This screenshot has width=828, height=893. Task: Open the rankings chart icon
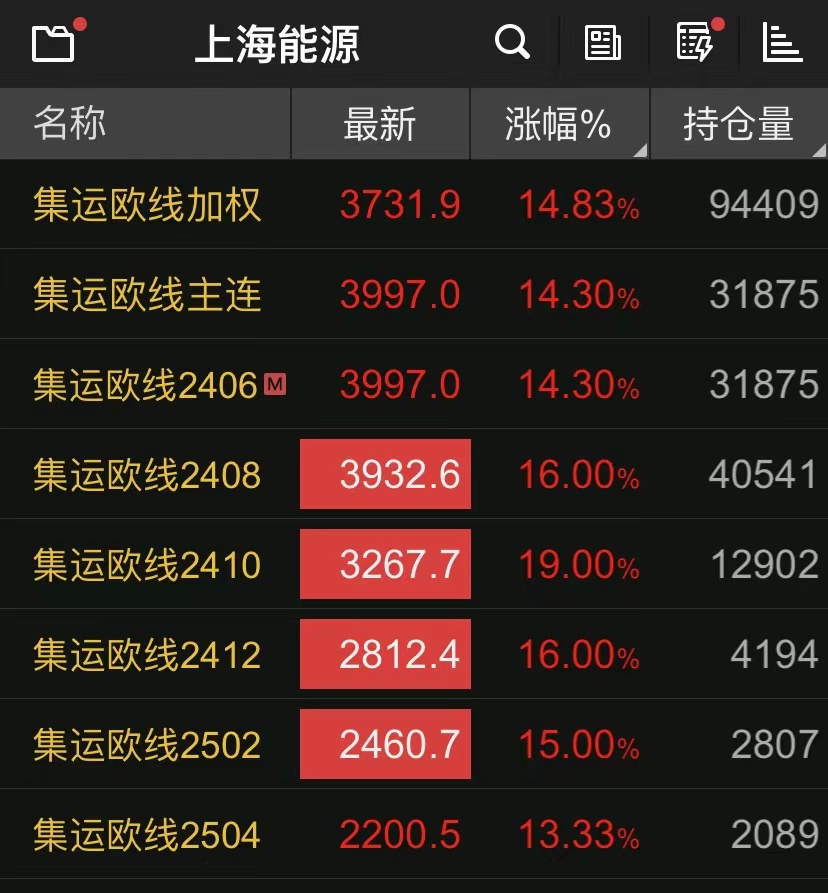point(782,42)
